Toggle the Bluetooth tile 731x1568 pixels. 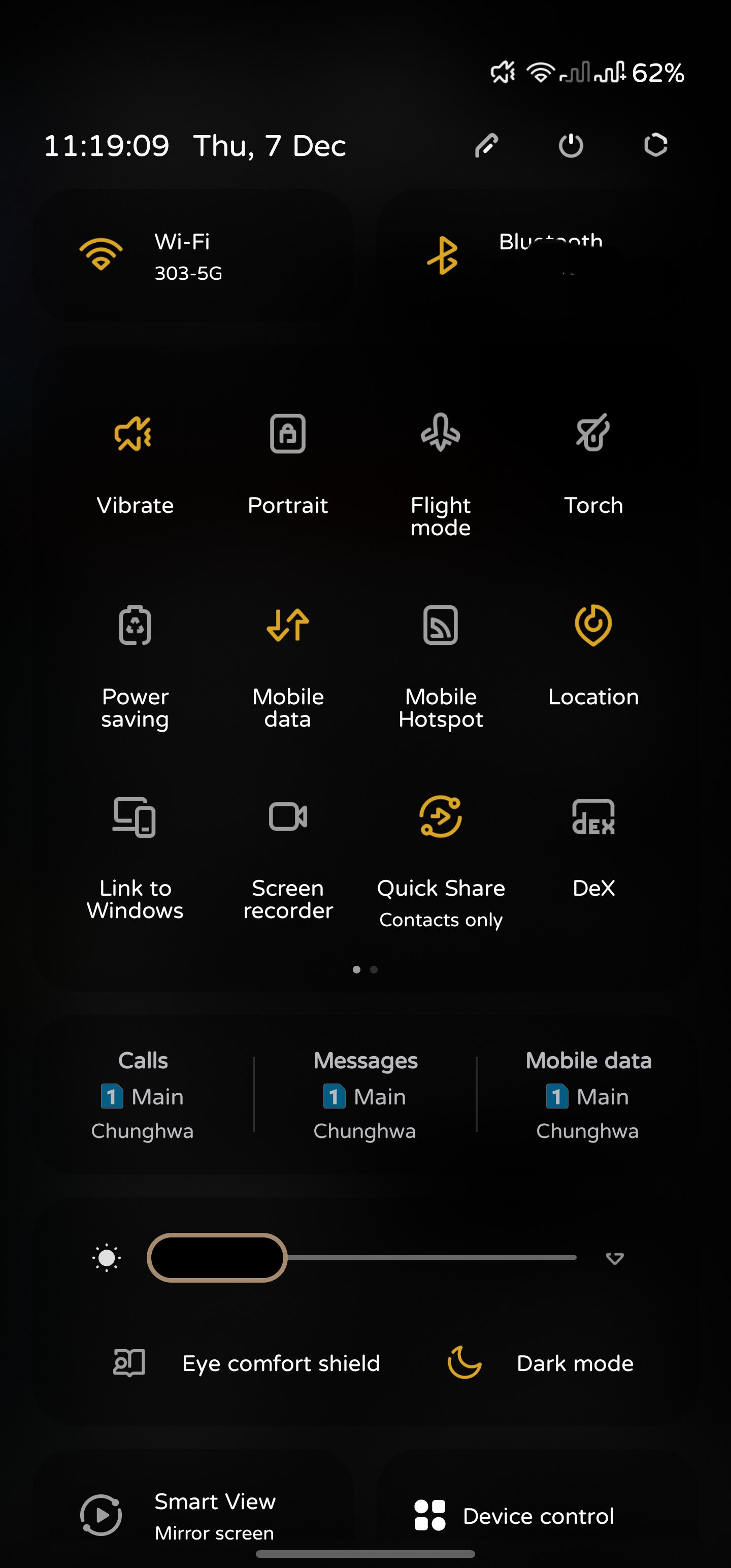tap(443, 255)
